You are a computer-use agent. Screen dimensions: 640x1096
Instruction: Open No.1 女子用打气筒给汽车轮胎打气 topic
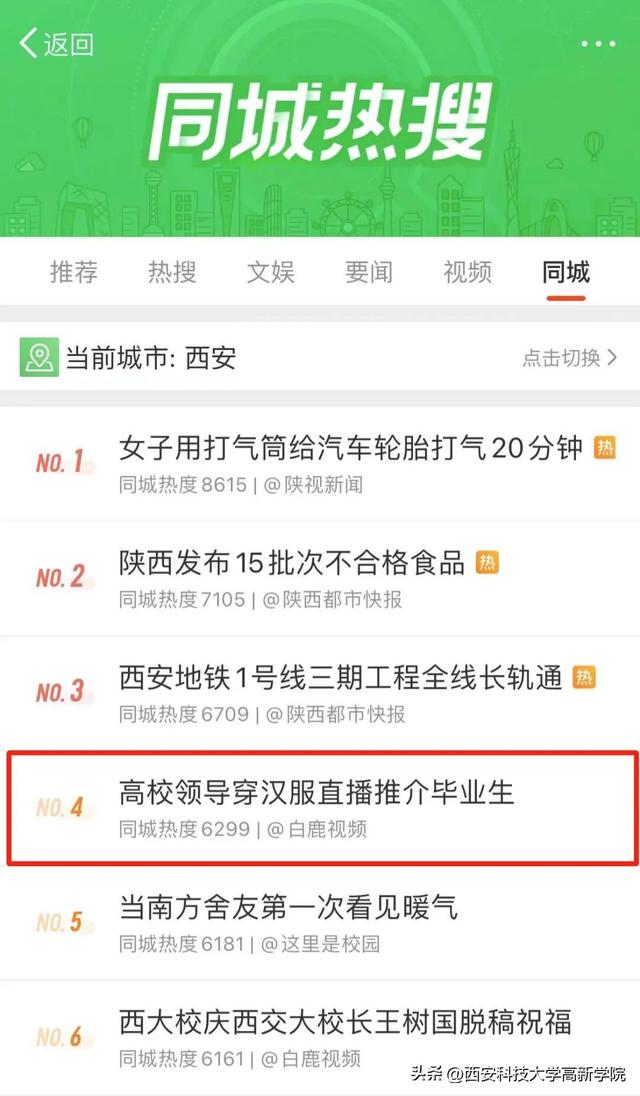click(x=350, y=448)
